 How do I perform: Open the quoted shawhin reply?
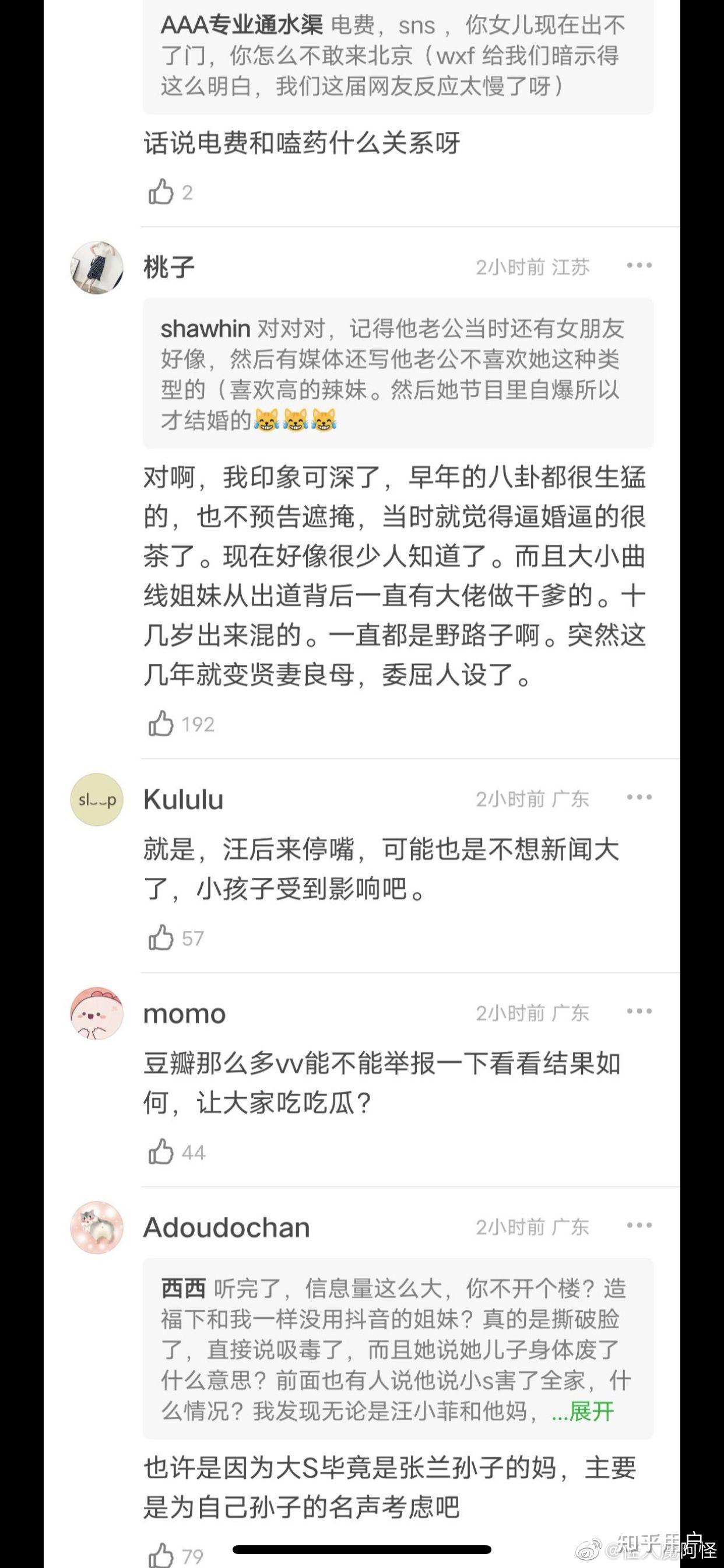398,374
